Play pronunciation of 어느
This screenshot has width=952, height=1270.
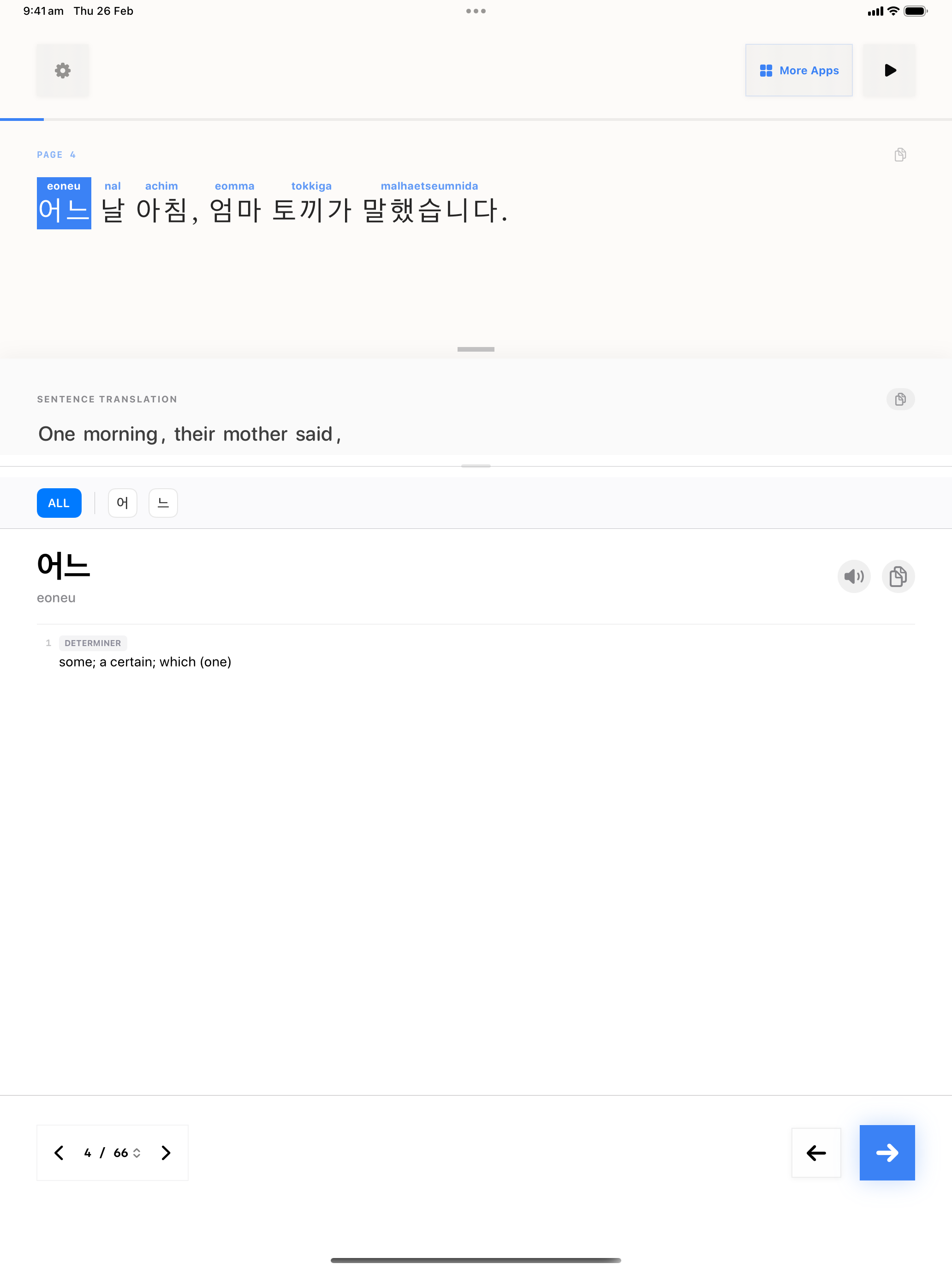coord(853,576)
